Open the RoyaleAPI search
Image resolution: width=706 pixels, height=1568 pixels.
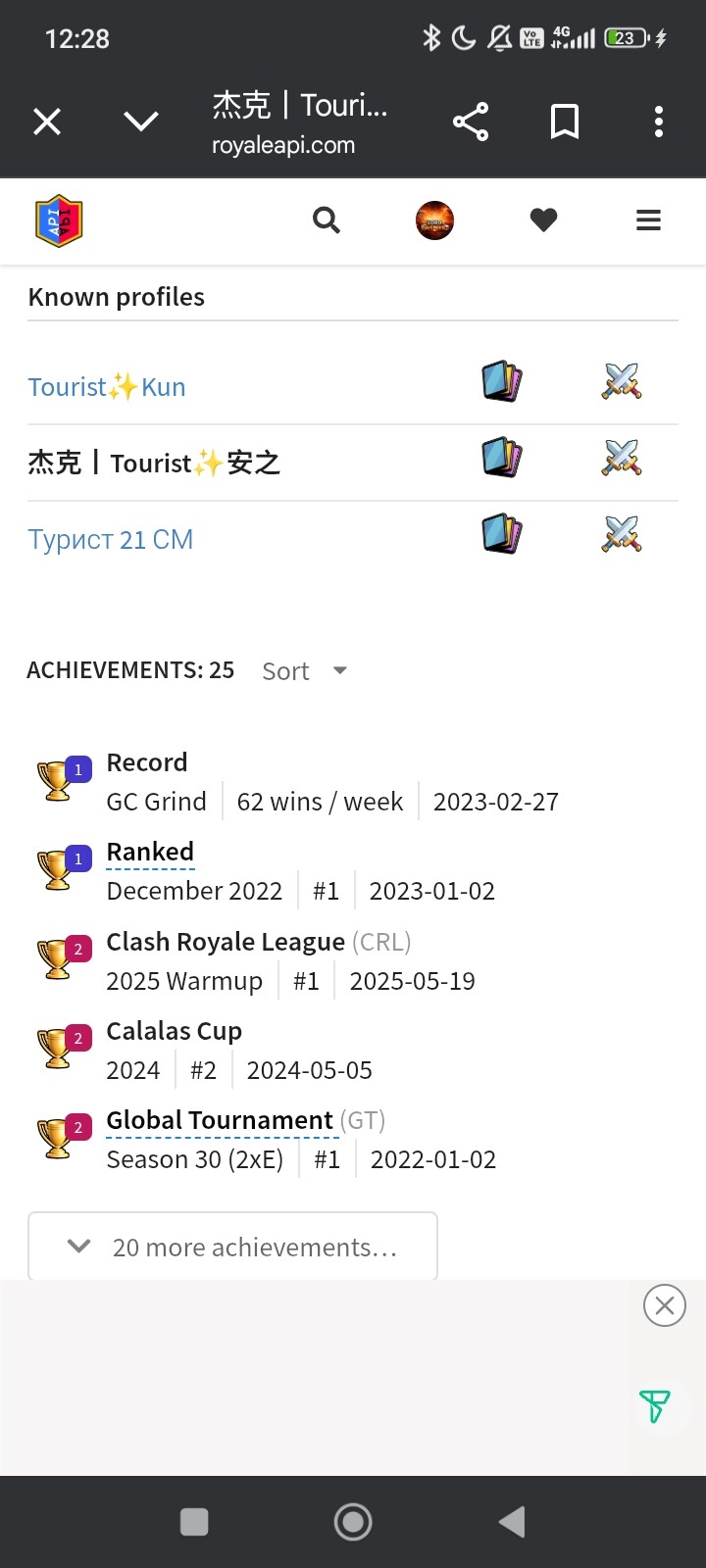pos(327,220)
